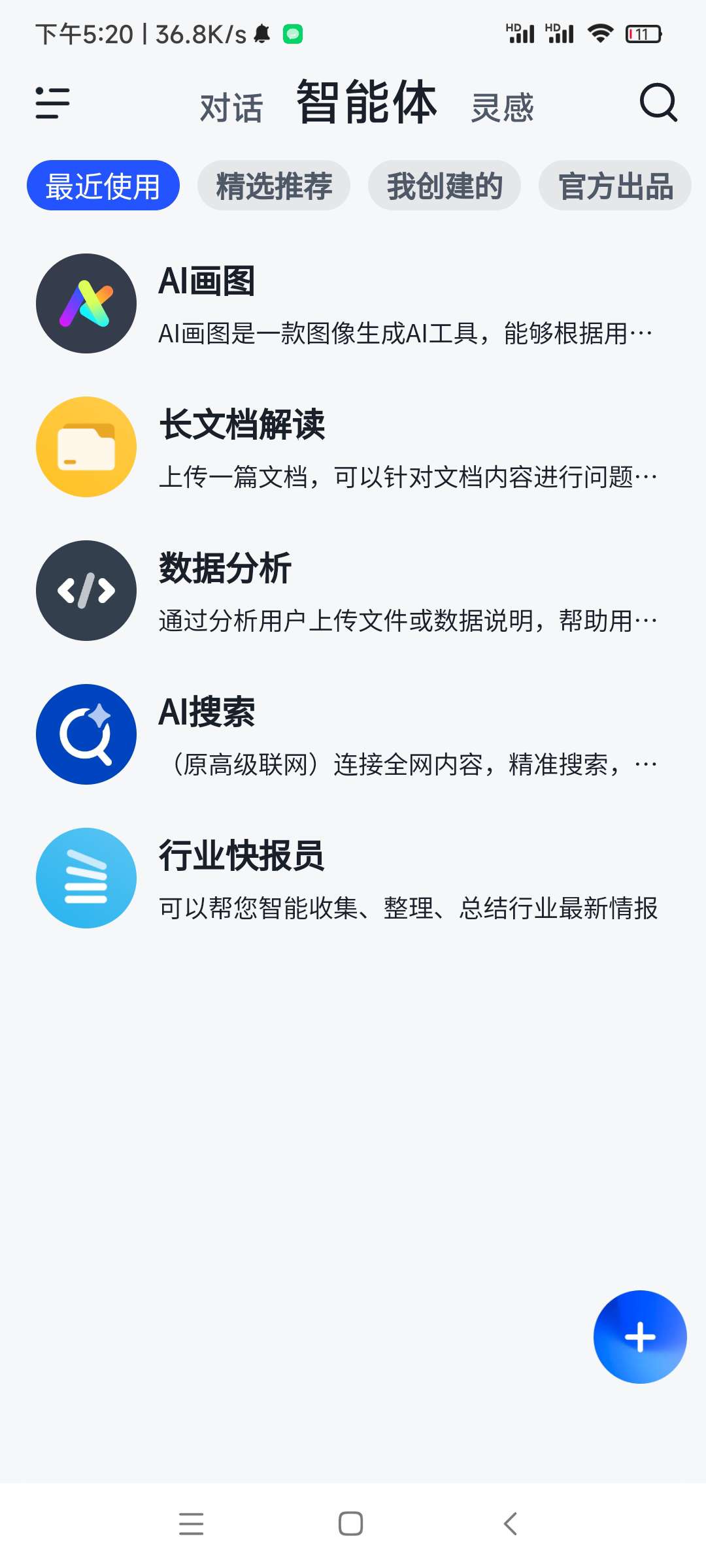This screenshot has width=706, height=1568.
Task: Select the 精选推荐 filter chip
Action: pos(274,186)
